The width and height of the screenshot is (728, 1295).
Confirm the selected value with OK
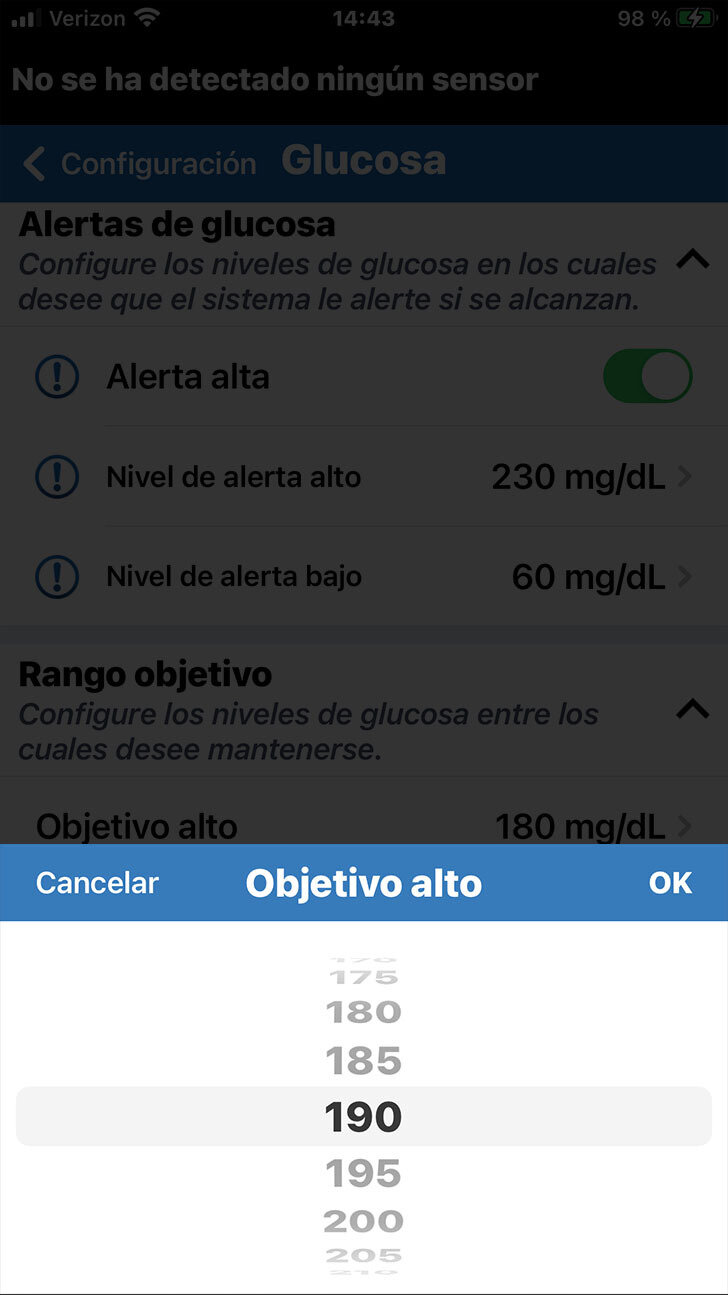coord(669,883)
